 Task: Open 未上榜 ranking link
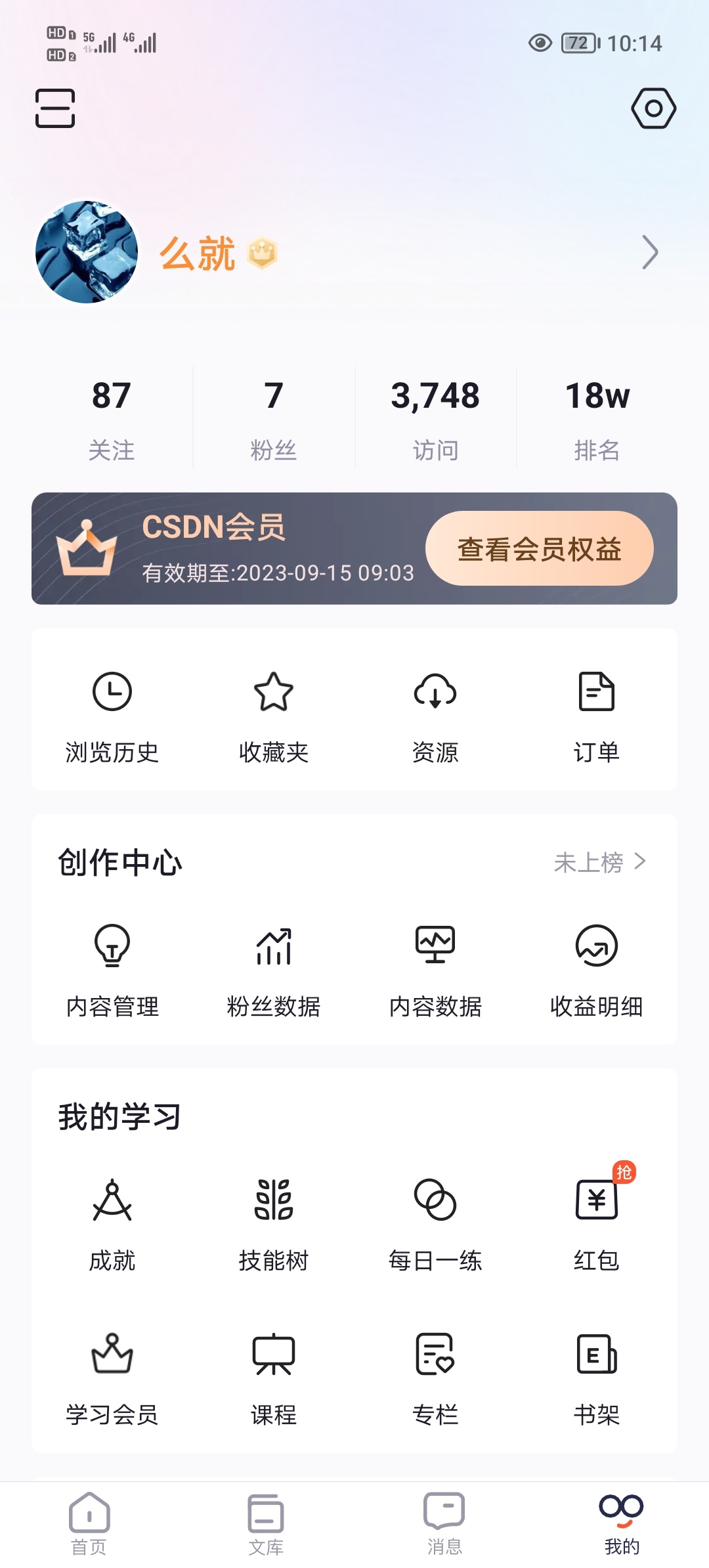tap(600, 862)
